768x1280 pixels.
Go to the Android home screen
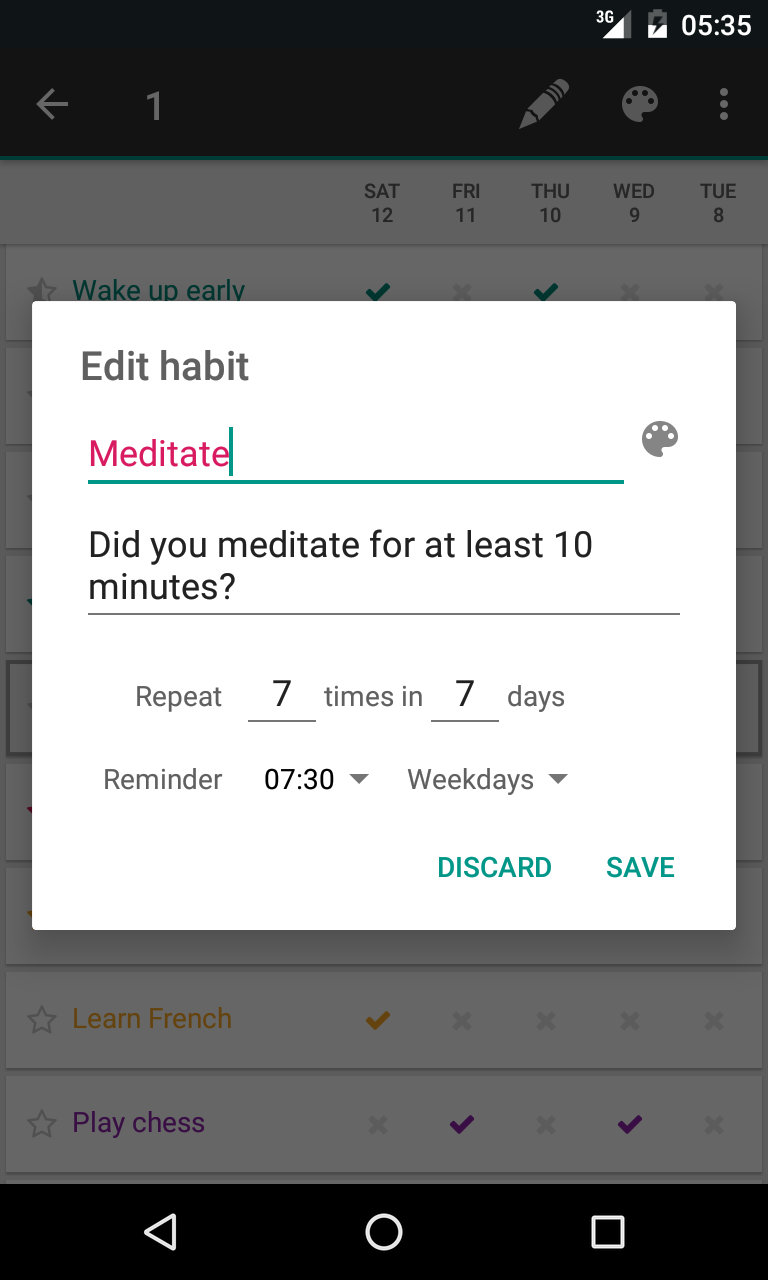(384, 1232)
